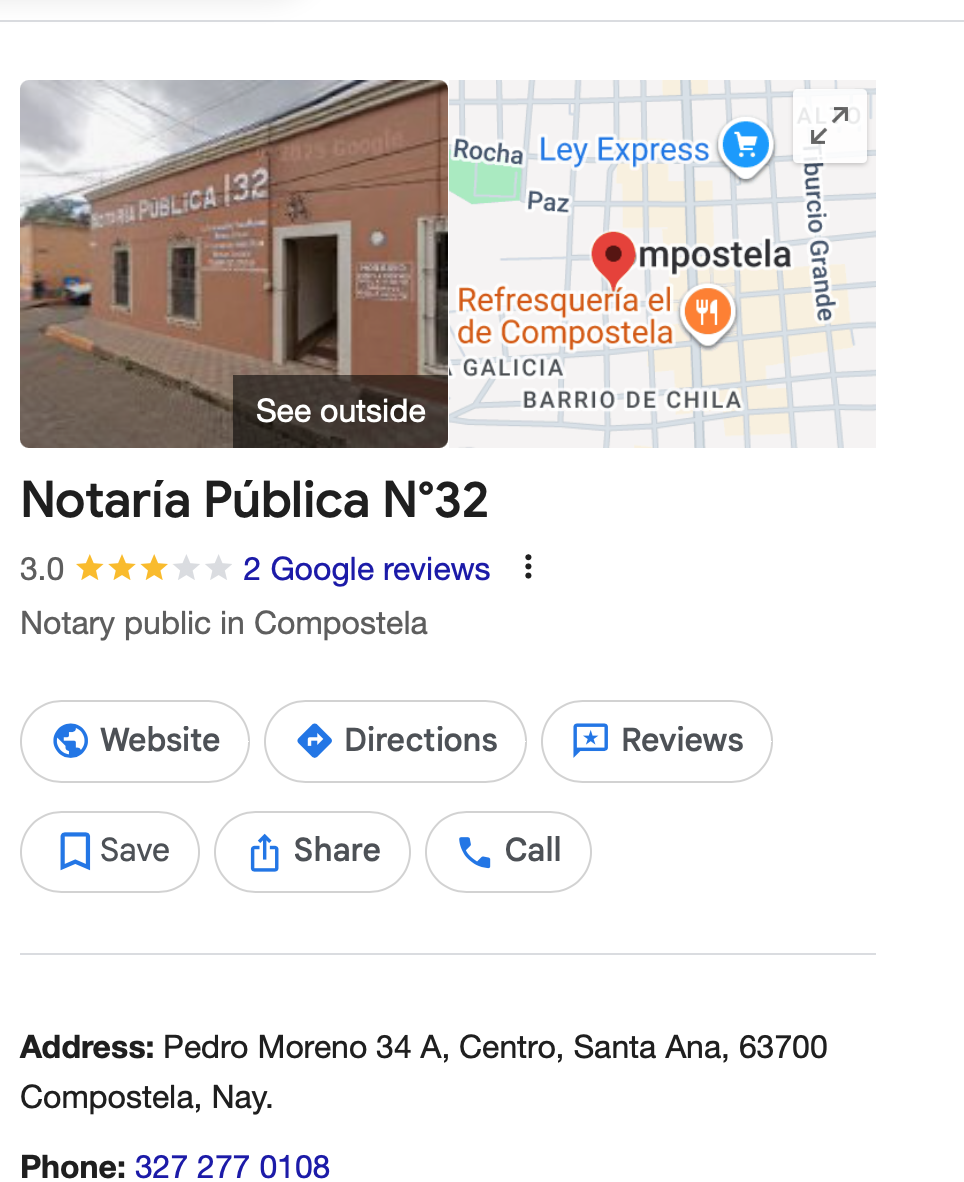Dial the phone number 327 277 0108
This screenshot has width=964, height=1182.
coord(232,1166)
